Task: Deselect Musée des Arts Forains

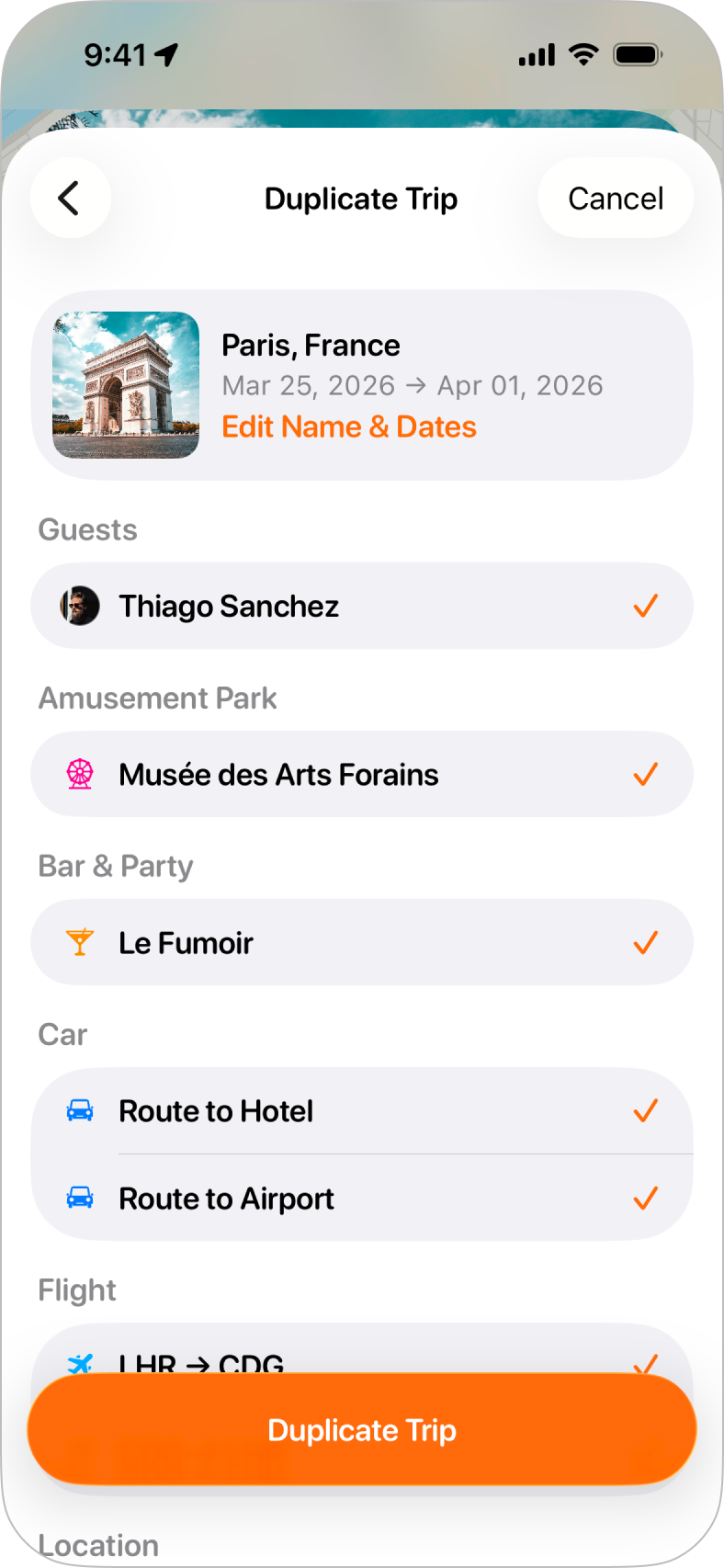Action: (x=645, y=775)
